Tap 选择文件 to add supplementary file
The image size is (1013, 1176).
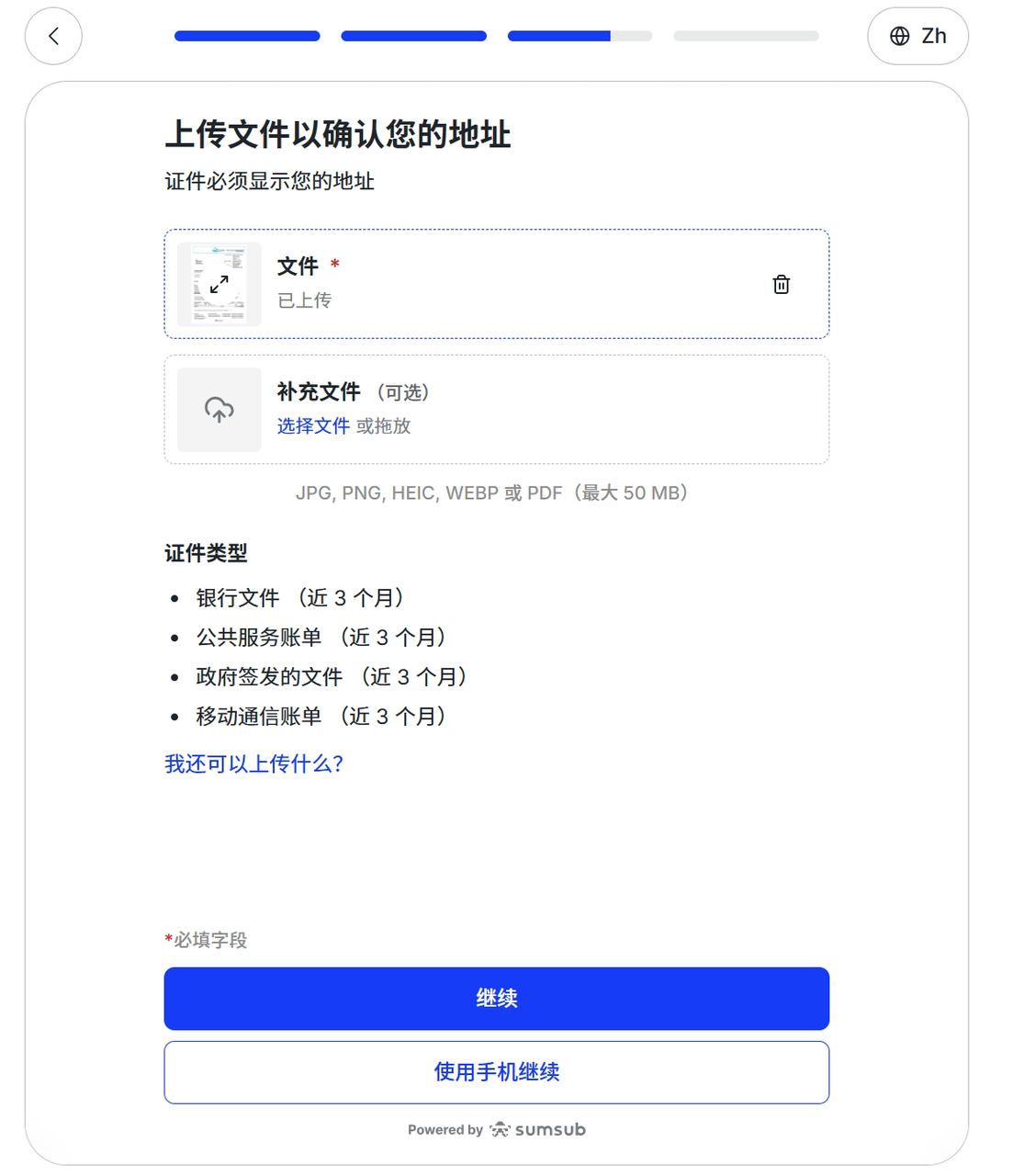[313, 426]
